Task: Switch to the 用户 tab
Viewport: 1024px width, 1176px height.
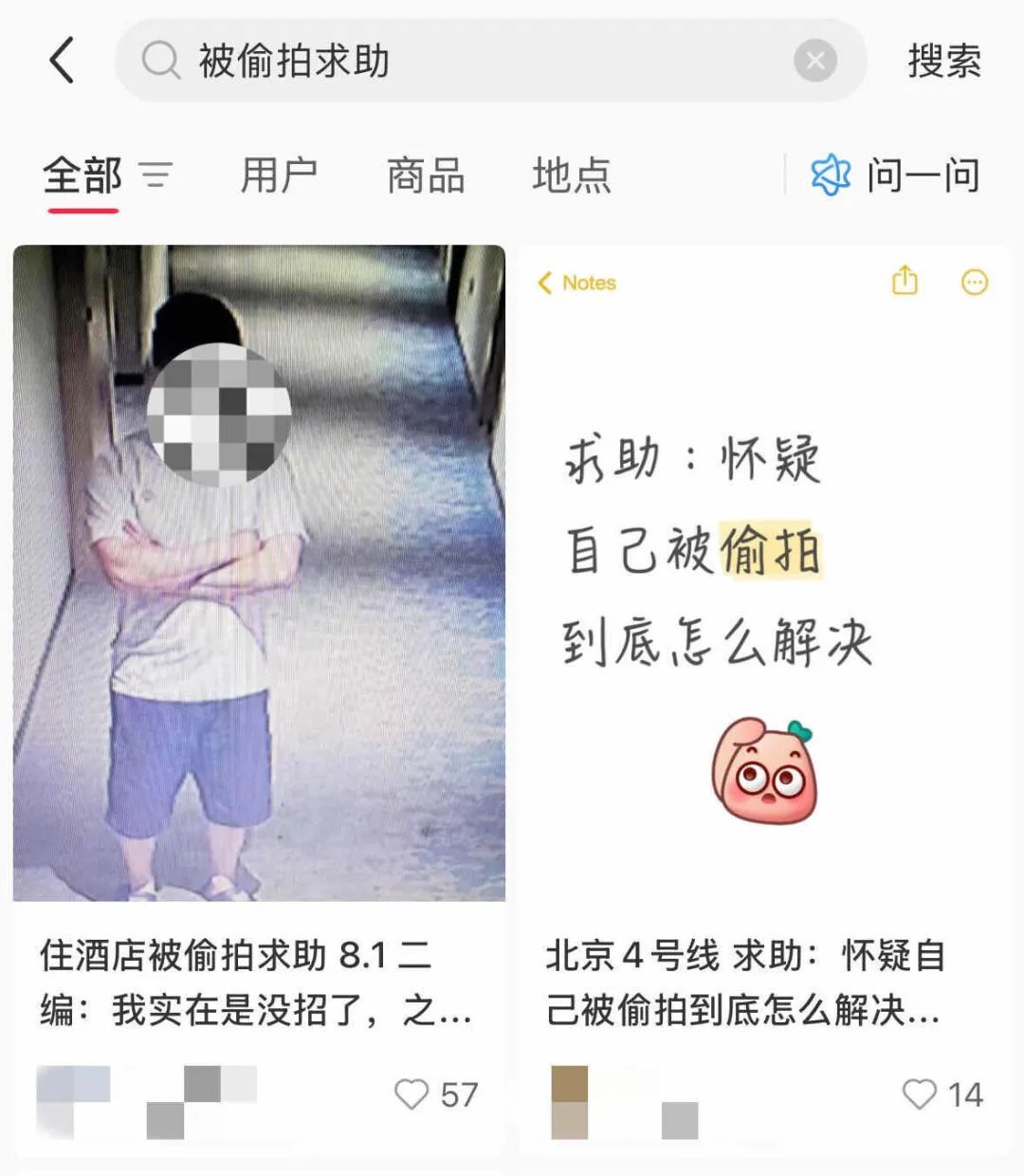Action: [x=279, y=175]
